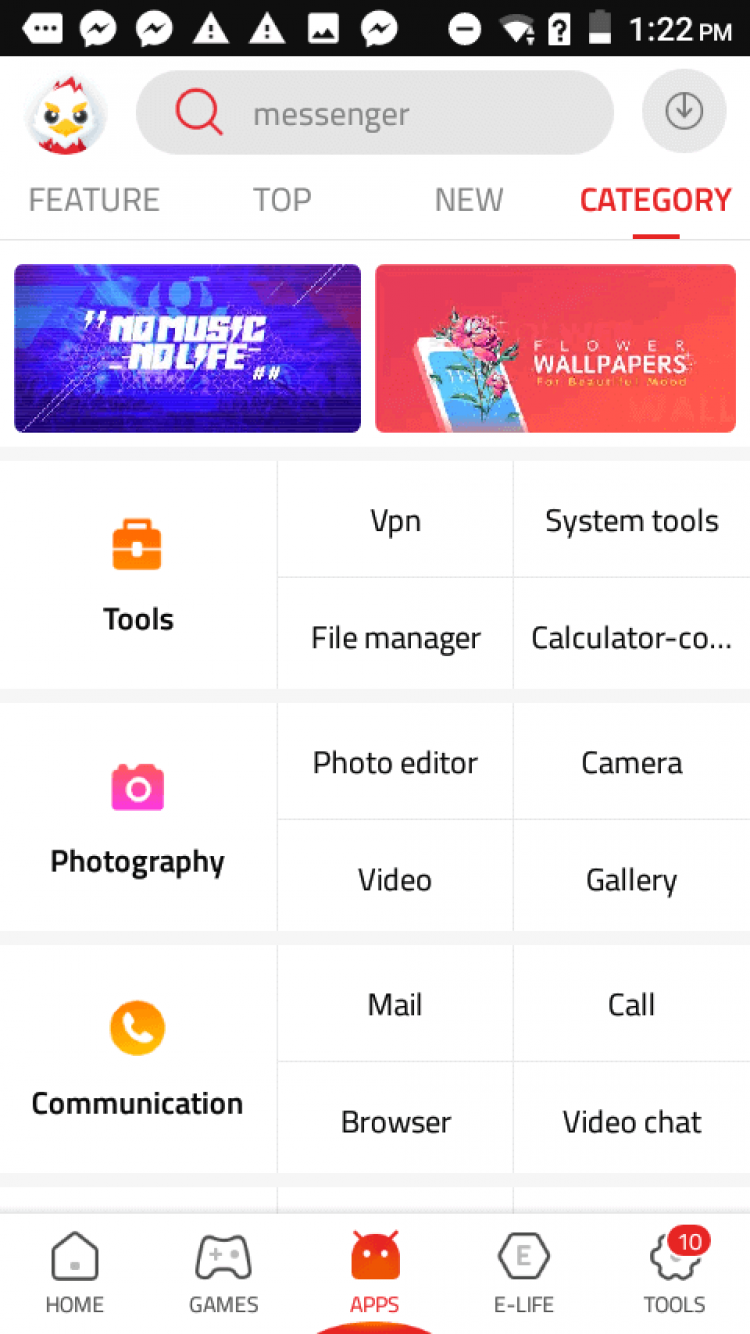Open TOOLS in the bottom bar
Image resolution: width=750 pixels, height=1334 pixels.
click(674, 1273)
